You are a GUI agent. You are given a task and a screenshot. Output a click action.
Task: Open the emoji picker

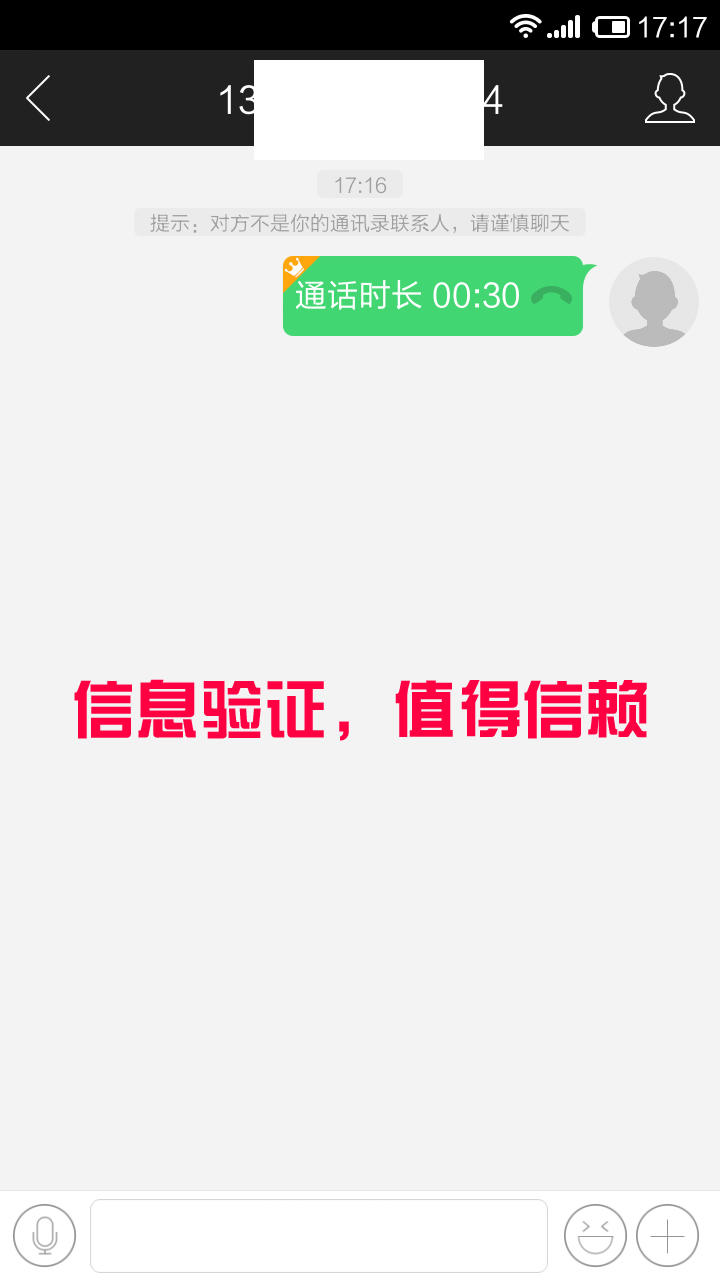595,1235
